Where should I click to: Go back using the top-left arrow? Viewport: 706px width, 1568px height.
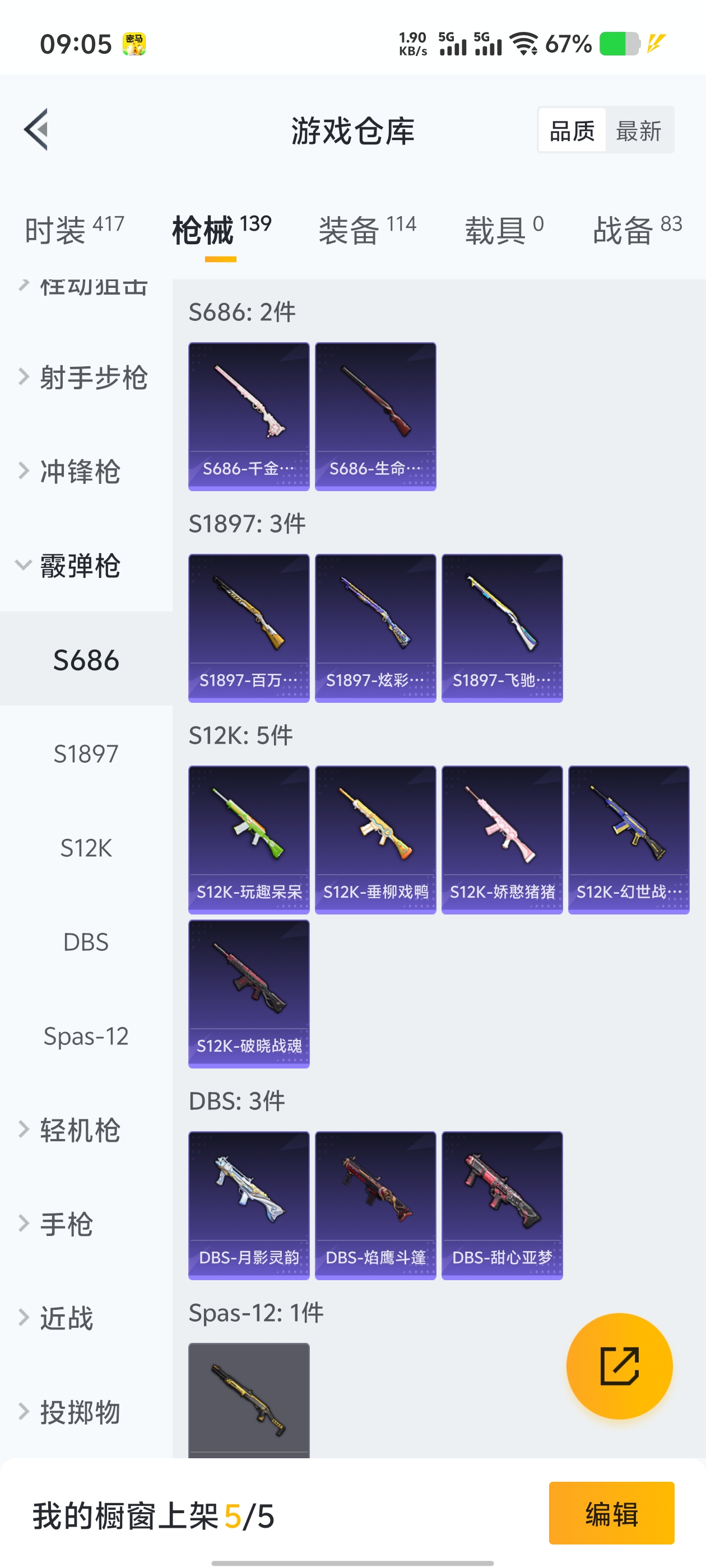click(x=36, y=130)
